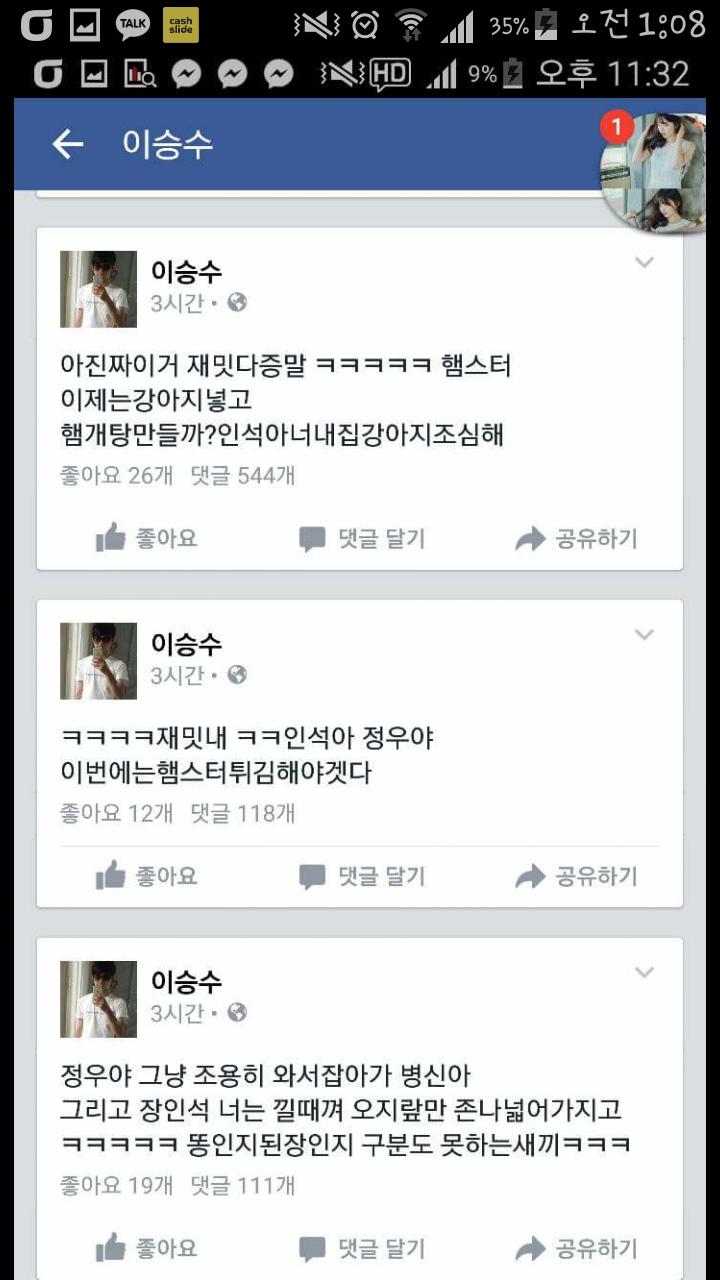Expand options chevron on the 544-comment post
720x1280 pixels.
645,263
